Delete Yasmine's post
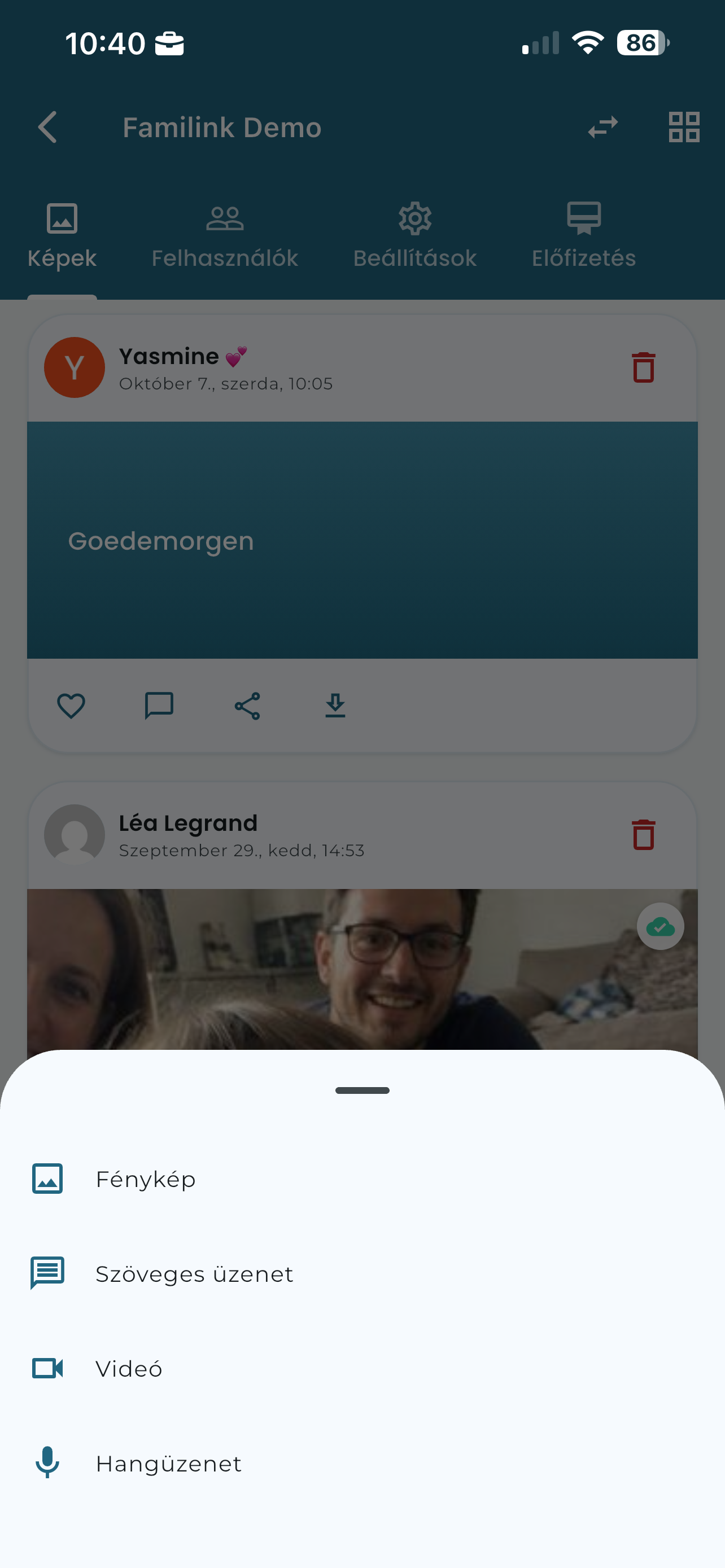 point(643,367)
